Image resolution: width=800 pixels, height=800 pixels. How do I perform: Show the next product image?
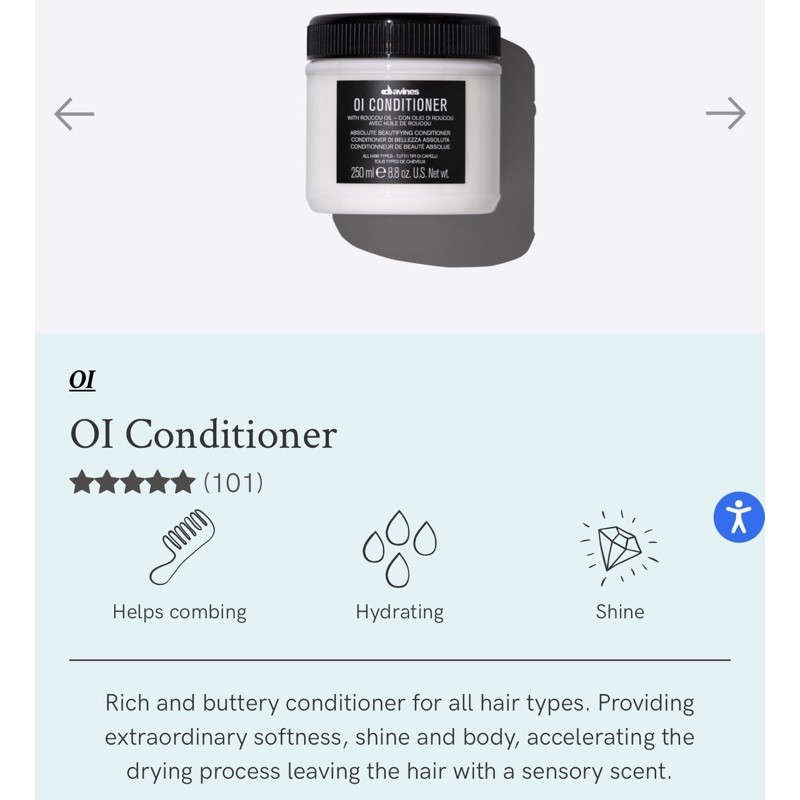[726, 113]
